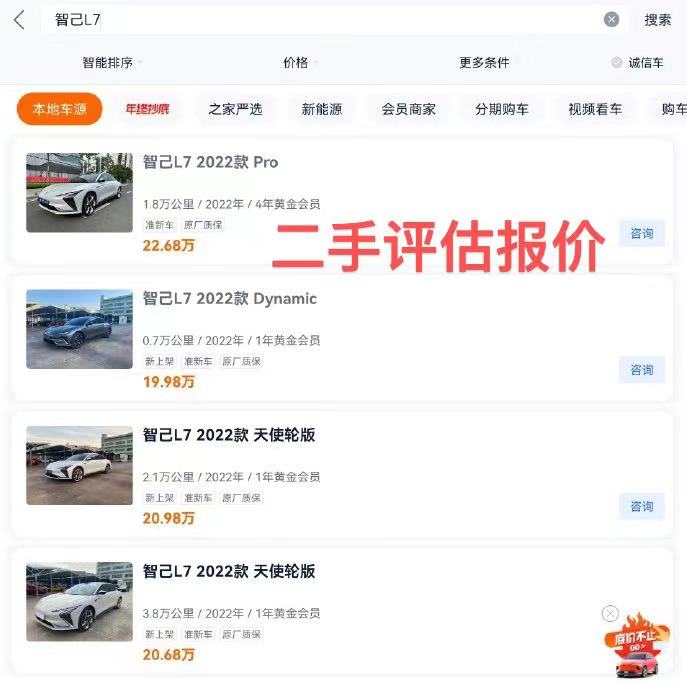Open 更多条件 filter options

(486, 62)
